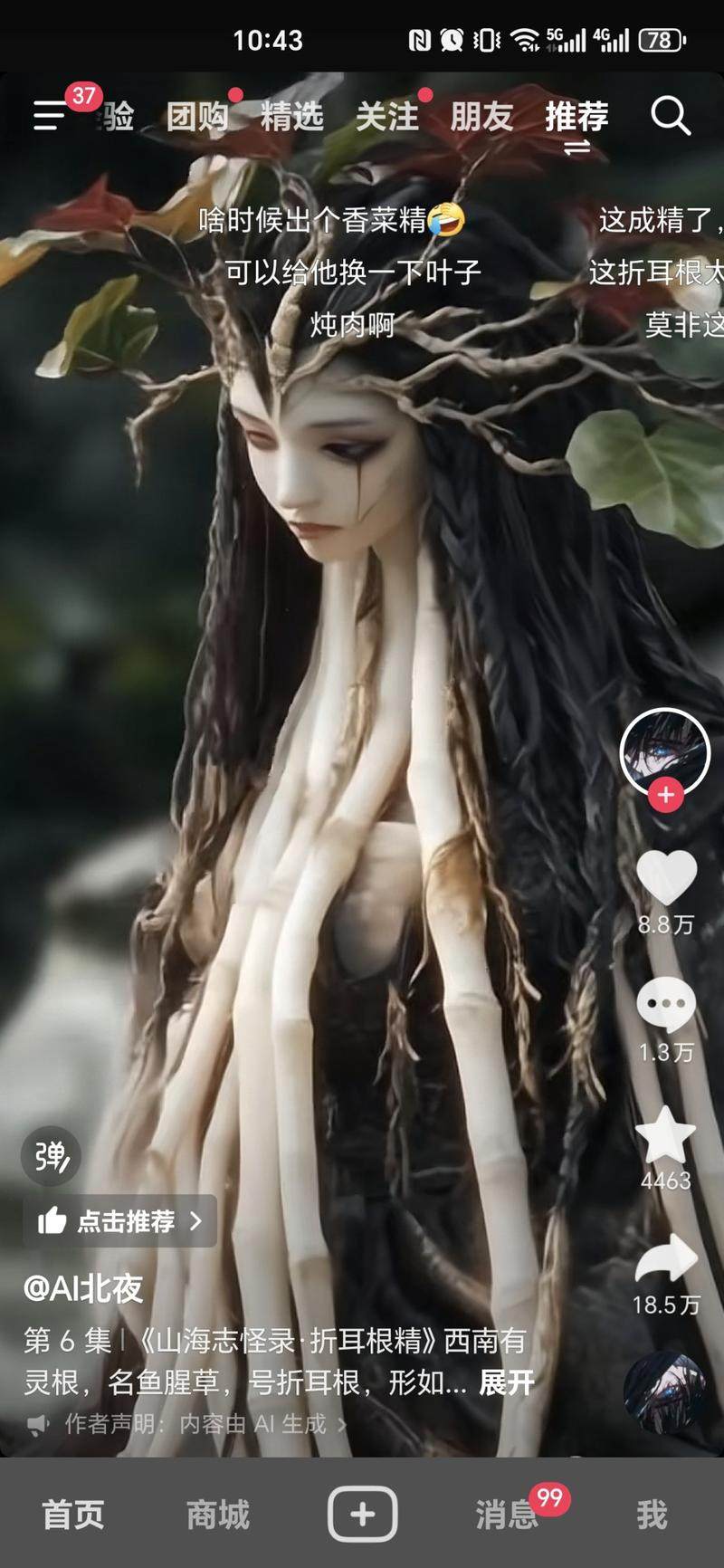Image resolution: width=724 pixels, height=1568 pixels.
Task: Expand the description with 展开
Action: (506, 1382)
